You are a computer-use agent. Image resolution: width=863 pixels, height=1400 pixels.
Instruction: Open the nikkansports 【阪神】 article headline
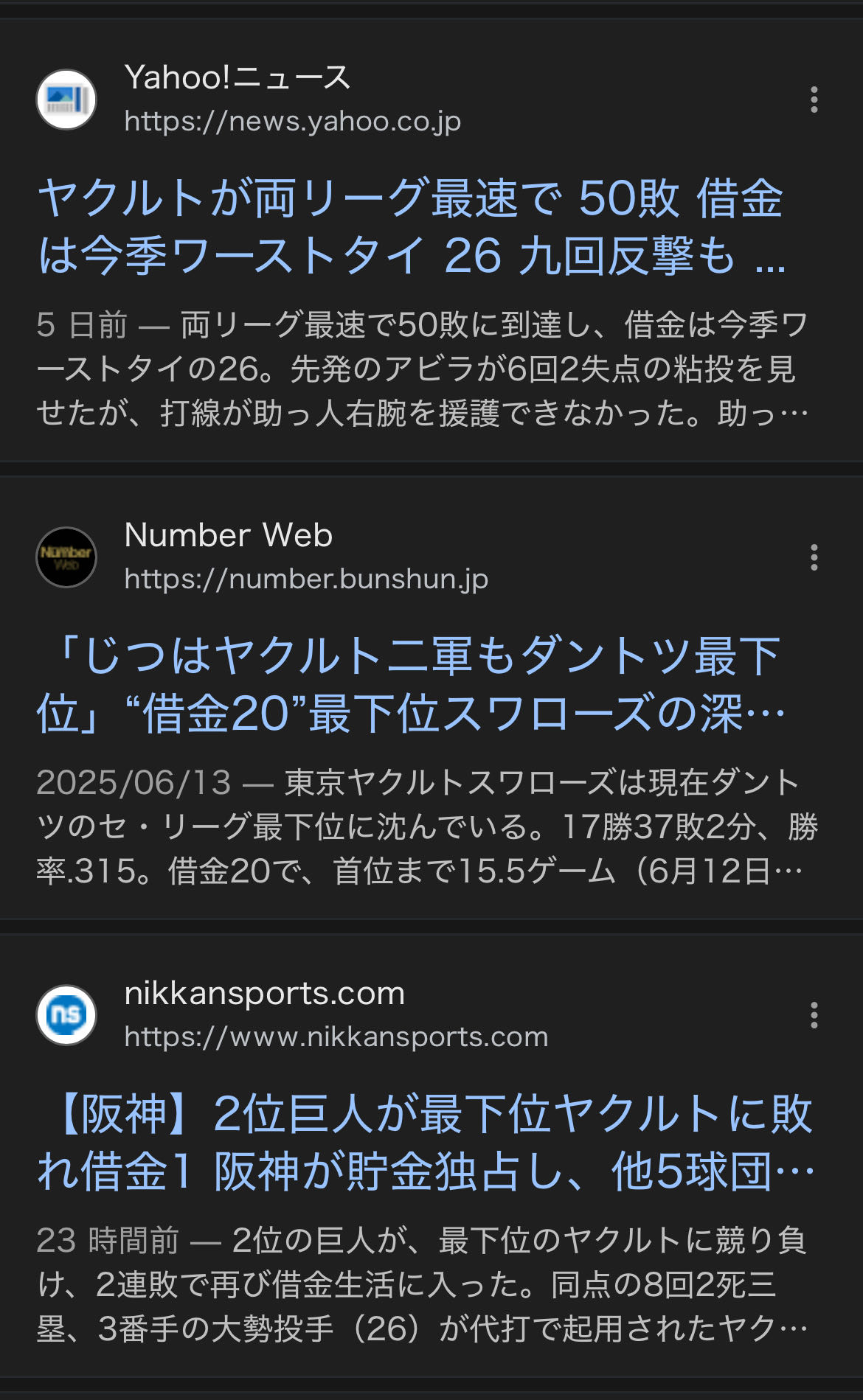426,1143
